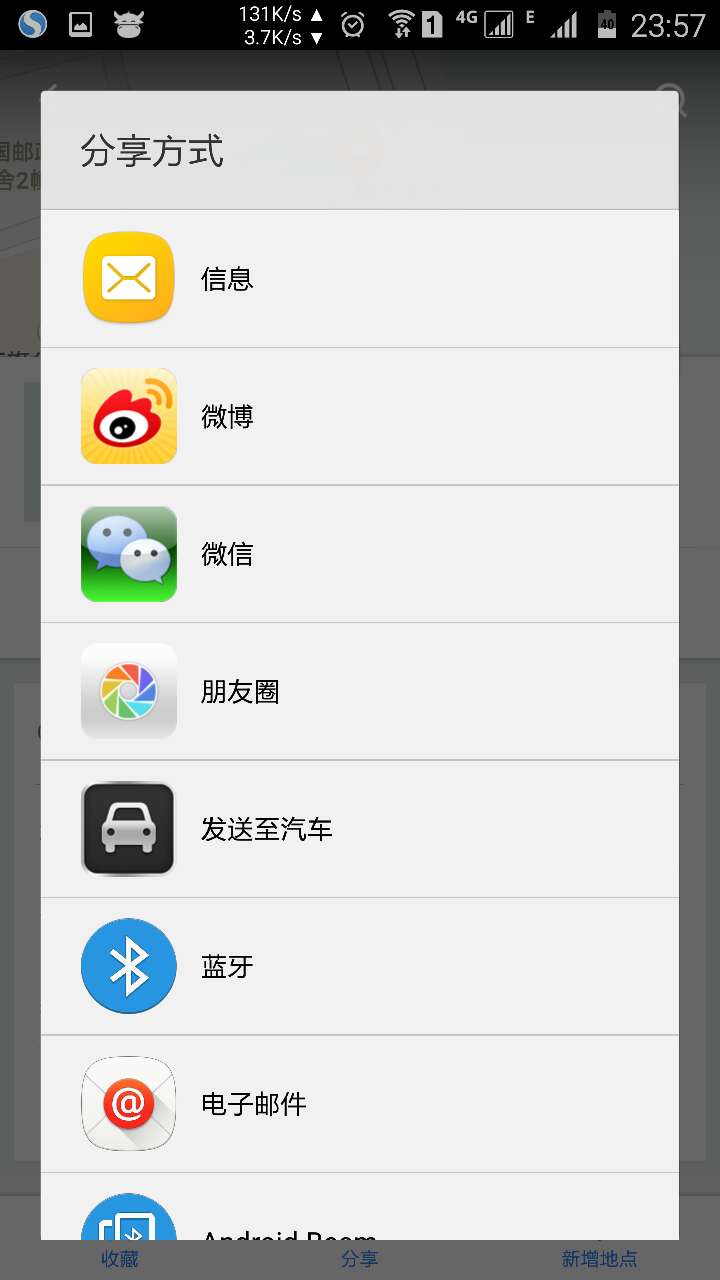Share to 微信
Viewport: 720px width, 1280px height.
(359, 554)
